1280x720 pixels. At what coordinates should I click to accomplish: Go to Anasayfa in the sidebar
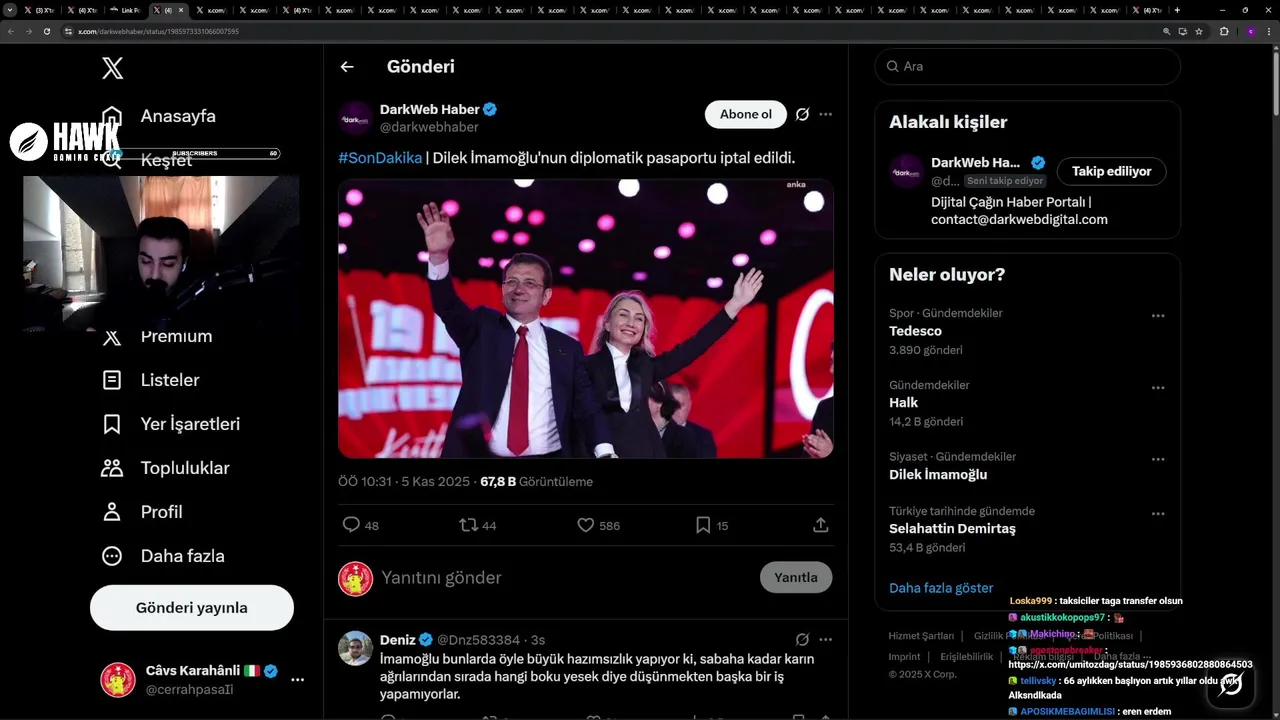coord(177,116)
